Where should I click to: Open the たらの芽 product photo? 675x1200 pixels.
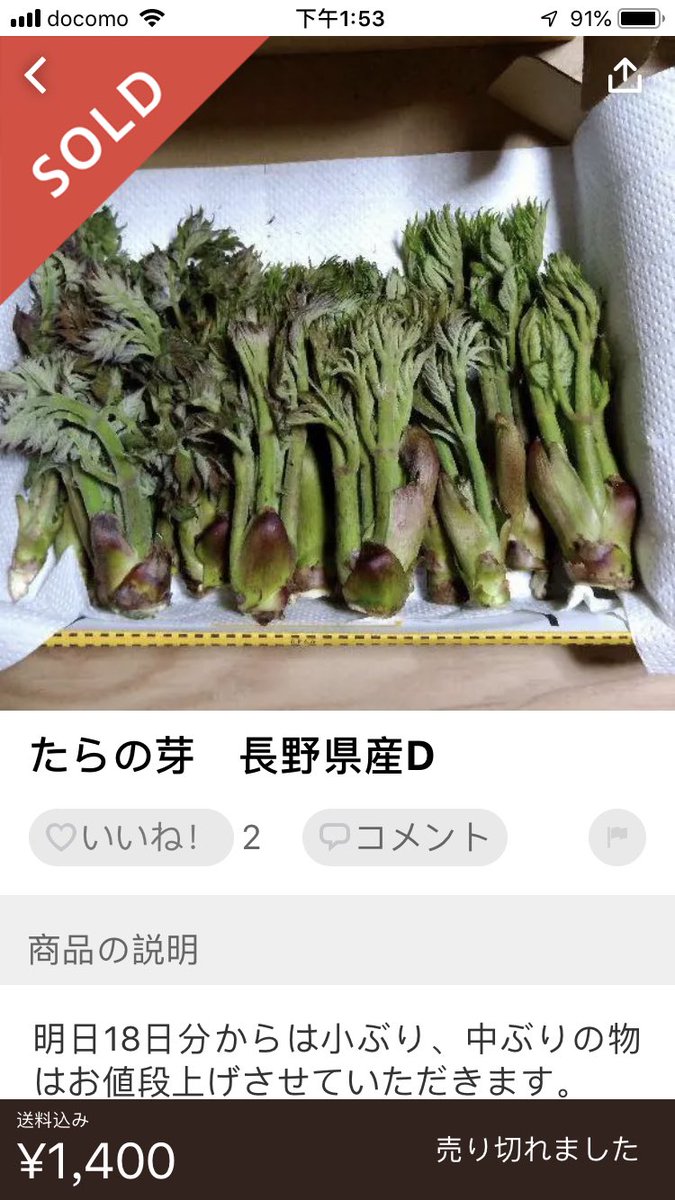tap(337, 420)
